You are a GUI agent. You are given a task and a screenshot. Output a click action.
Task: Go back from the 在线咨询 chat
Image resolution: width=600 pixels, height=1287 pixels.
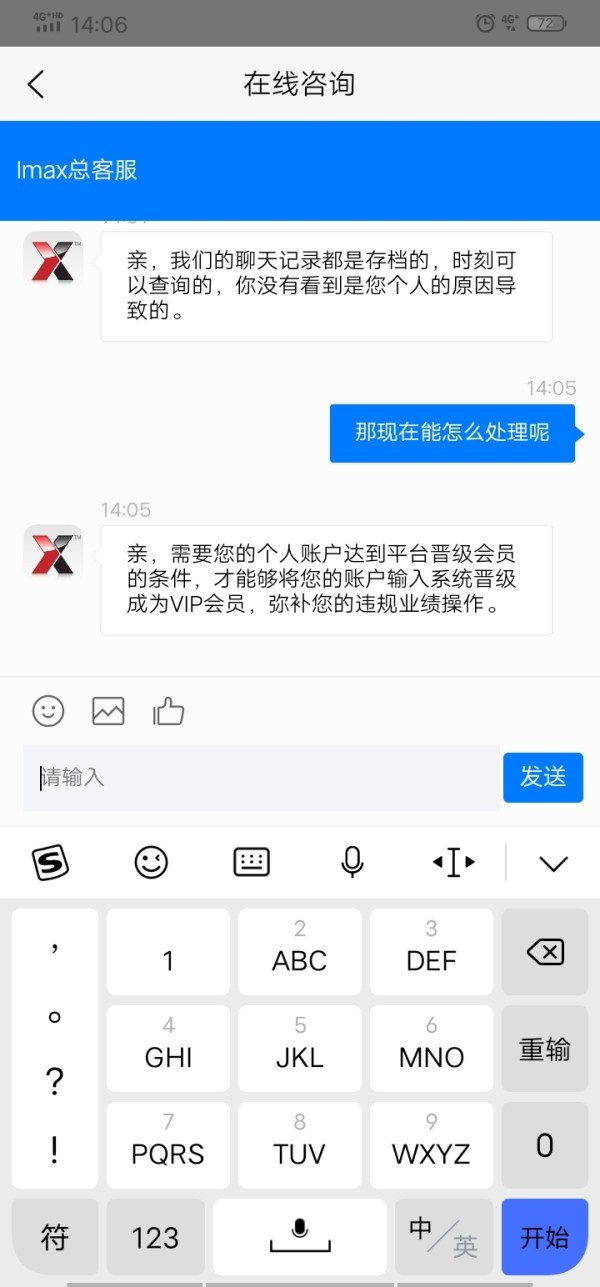tap(36, 84)
